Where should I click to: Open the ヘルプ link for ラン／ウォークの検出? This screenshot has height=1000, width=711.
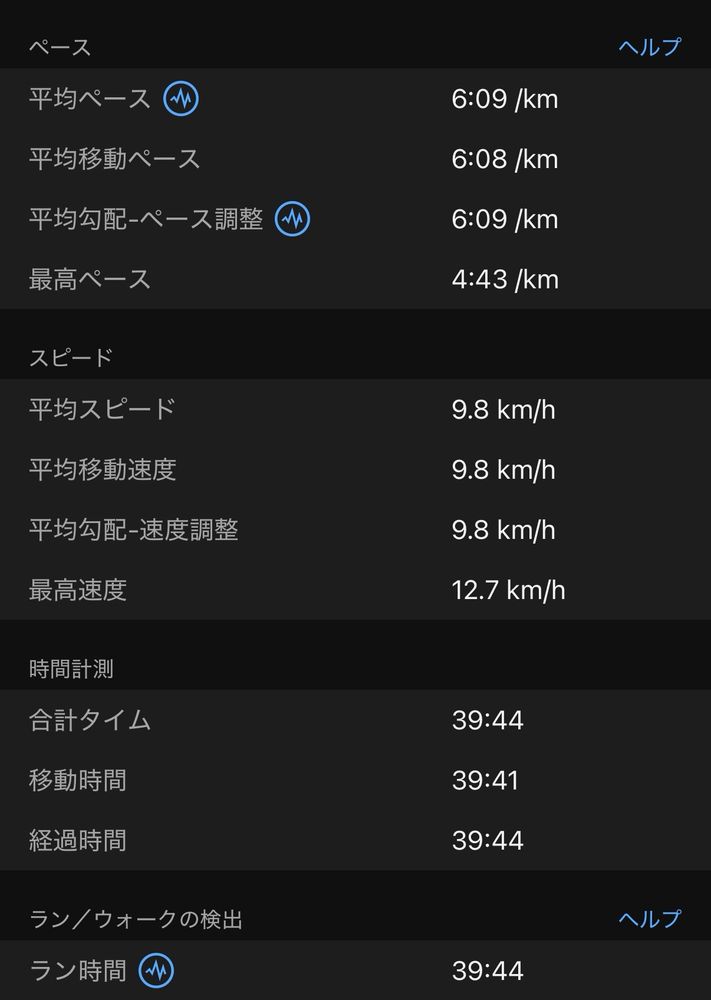[650, 919]
